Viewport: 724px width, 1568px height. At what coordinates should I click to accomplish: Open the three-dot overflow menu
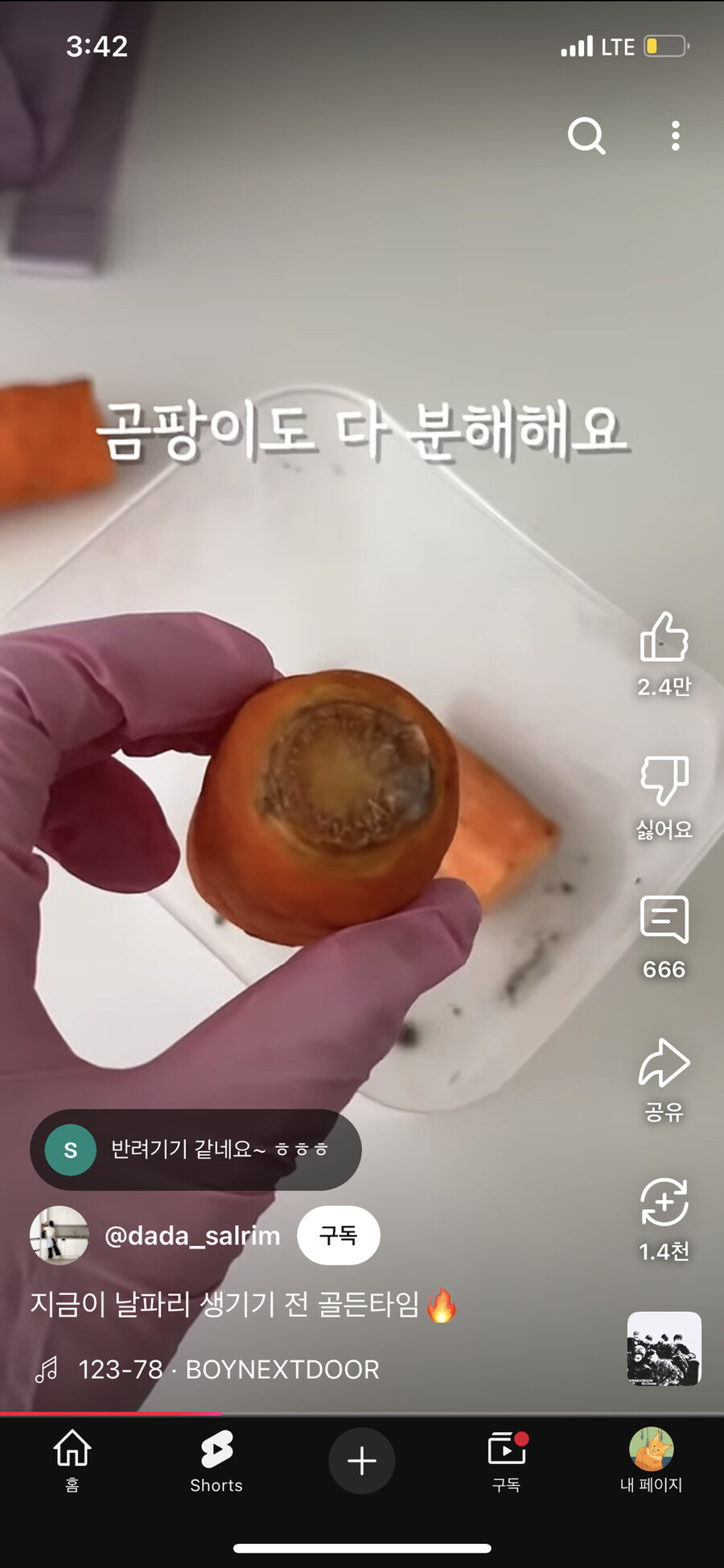tap(675, 136)
